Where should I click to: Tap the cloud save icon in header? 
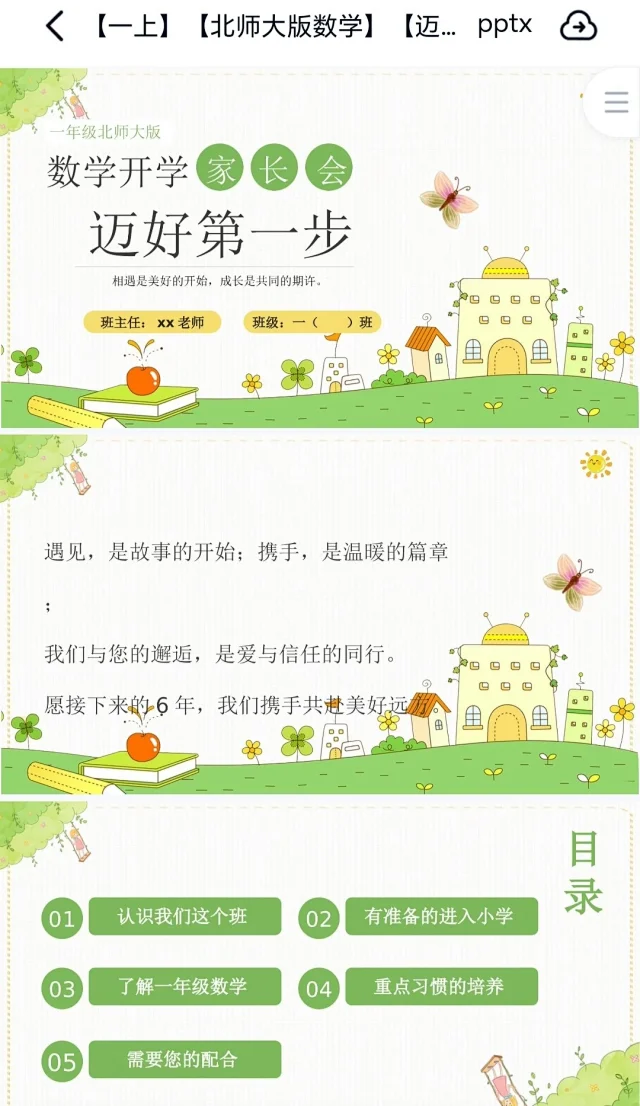[x=578, y=27]
